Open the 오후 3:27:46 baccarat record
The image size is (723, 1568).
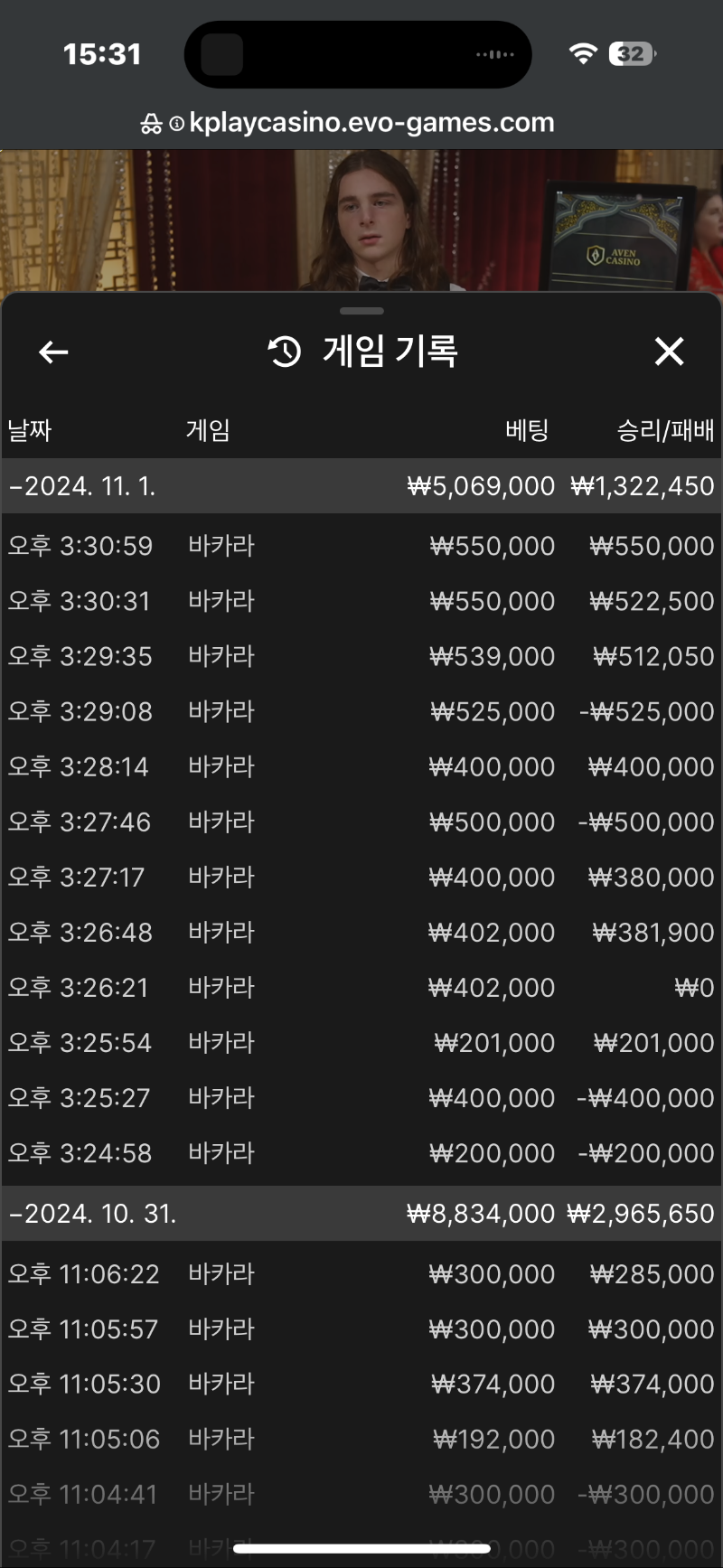(361, 822)
